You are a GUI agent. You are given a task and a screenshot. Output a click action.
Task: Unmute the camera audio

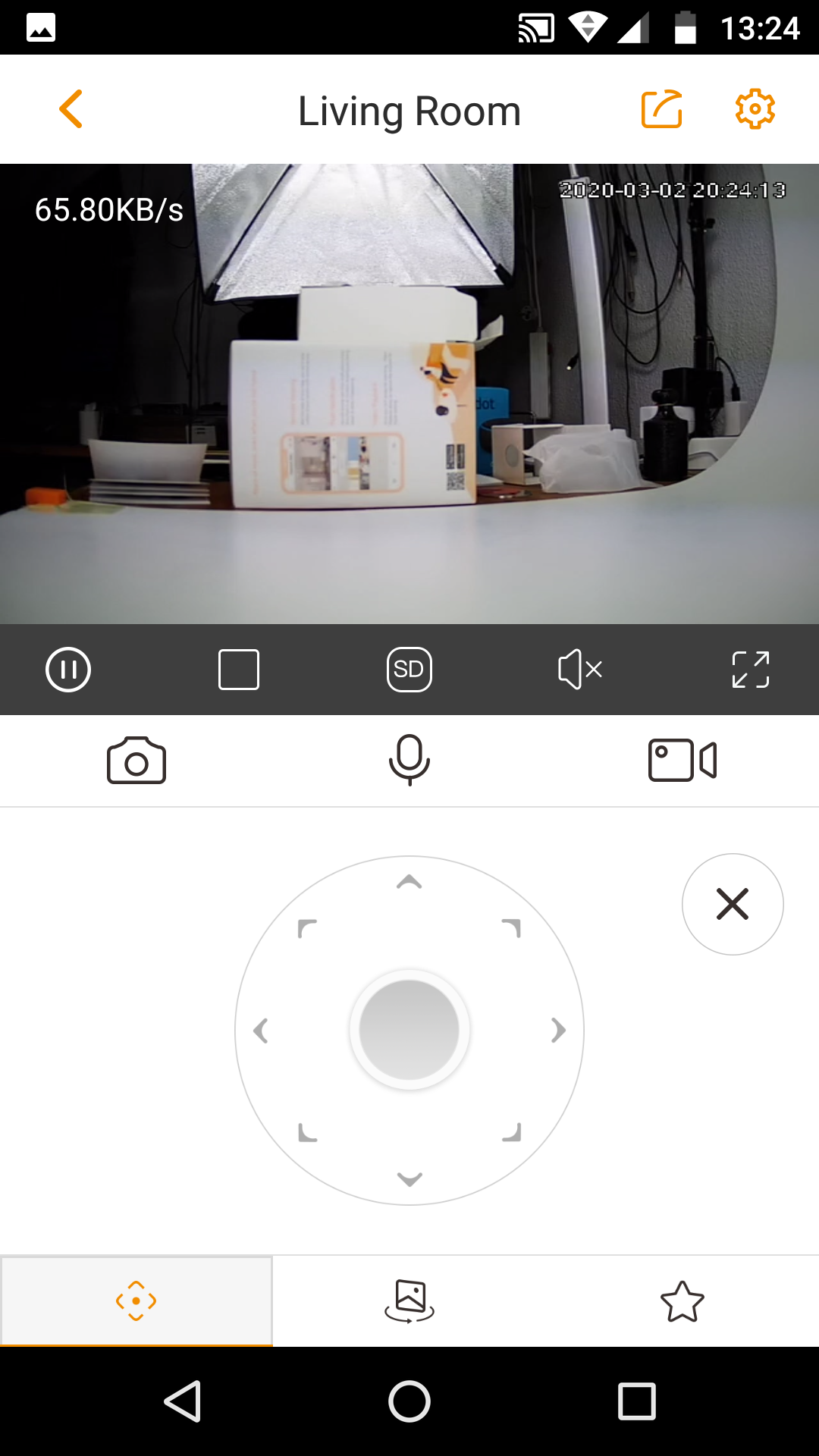point(580,670)
